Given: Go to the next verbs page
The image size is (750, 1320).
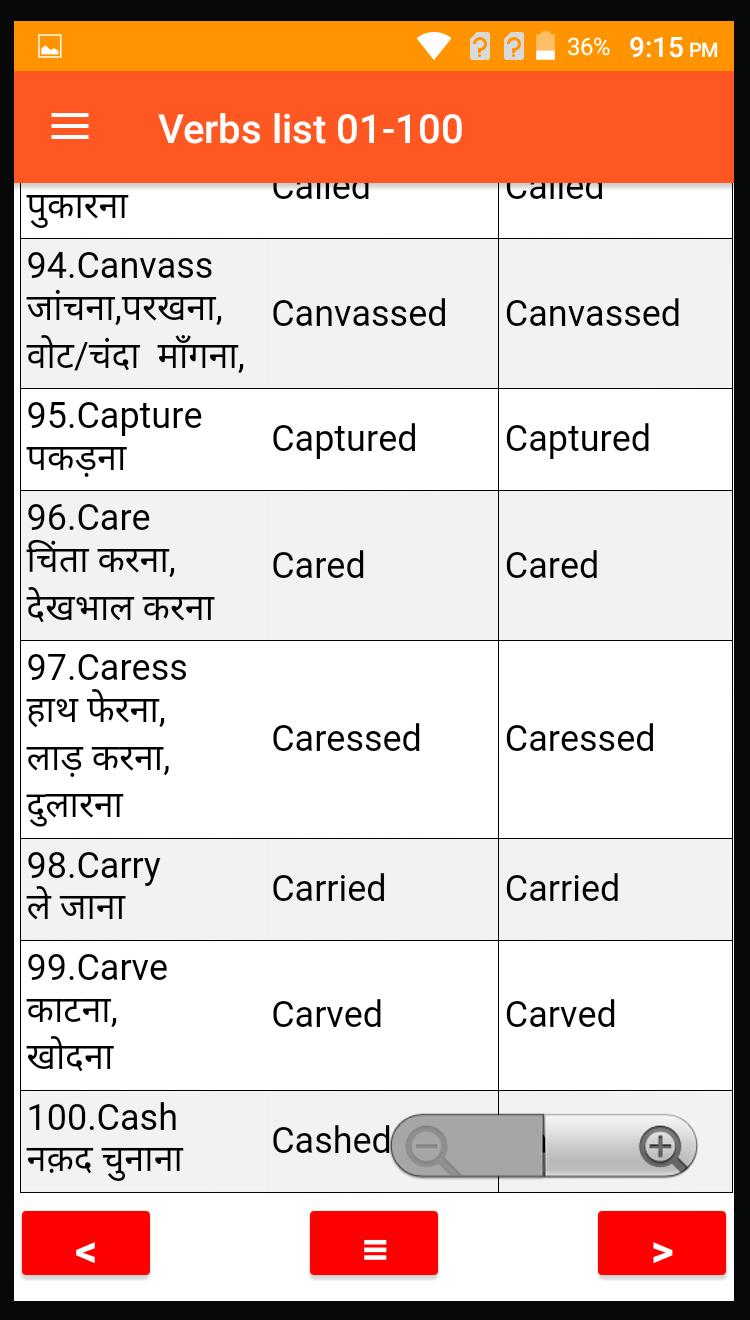Looking at the screenshot, I should [661, 1243].
